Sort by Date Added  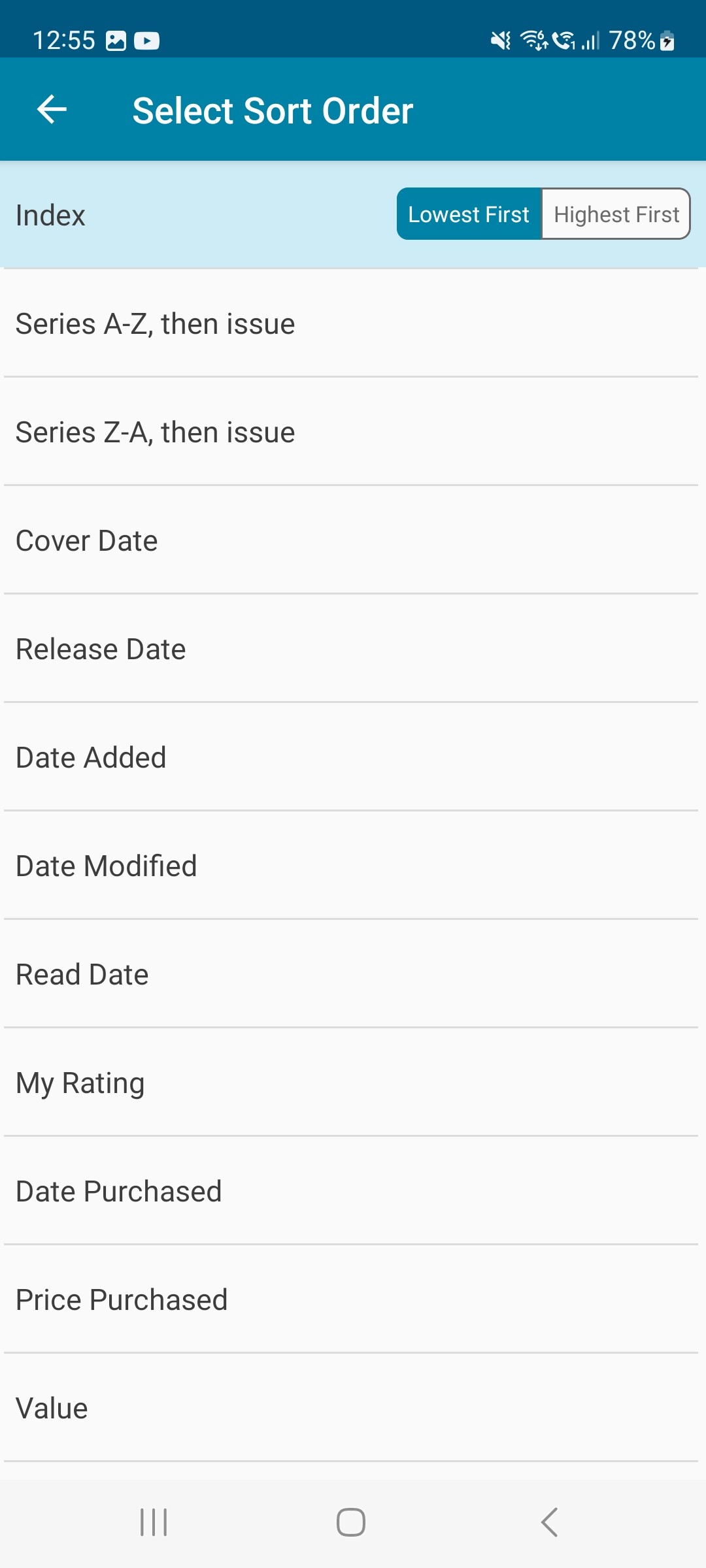[353, 757]
